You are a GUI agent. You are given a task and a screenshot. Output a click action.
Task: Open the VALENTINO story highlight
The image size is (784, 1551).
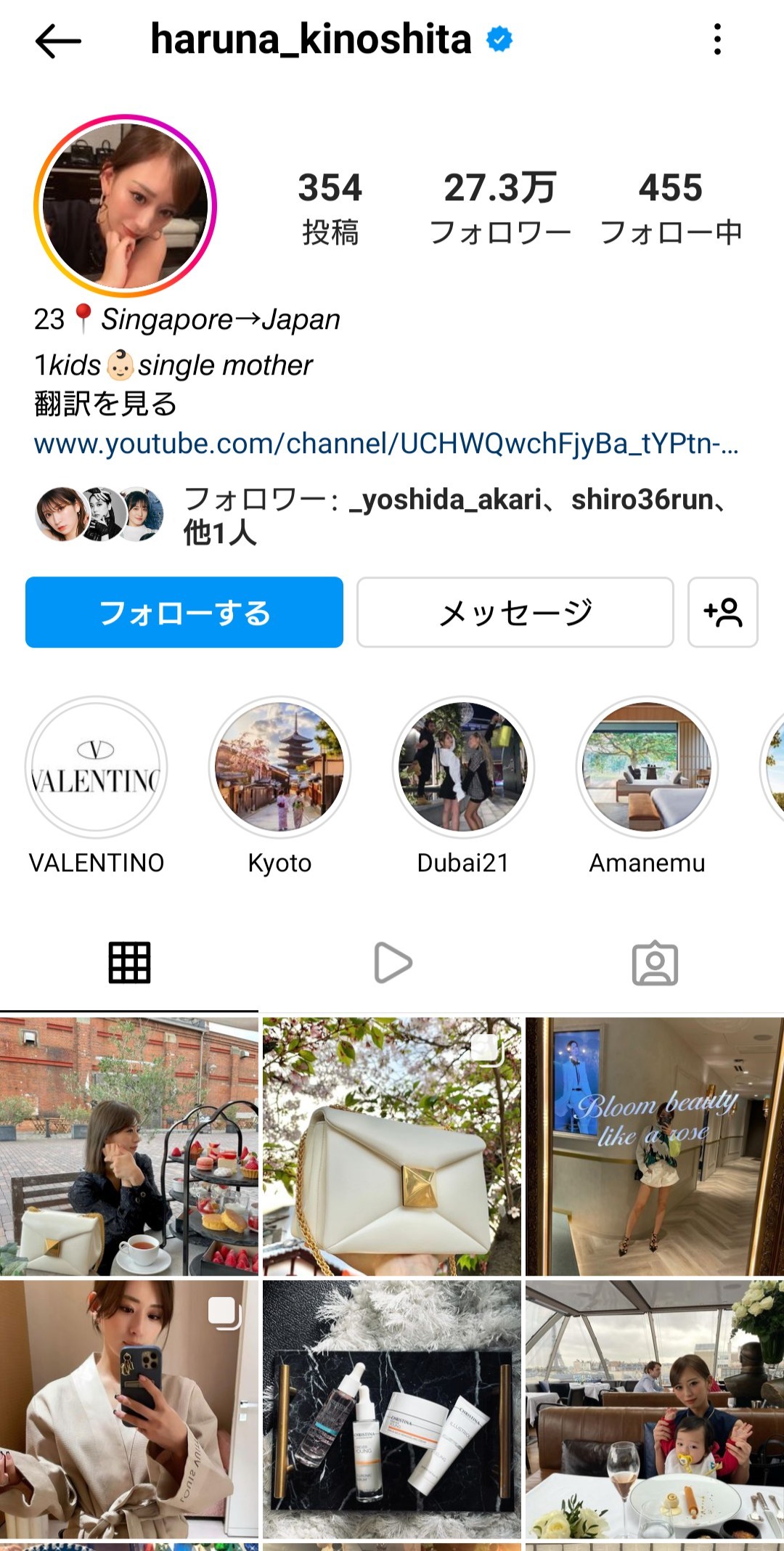[x=97, y=768]
